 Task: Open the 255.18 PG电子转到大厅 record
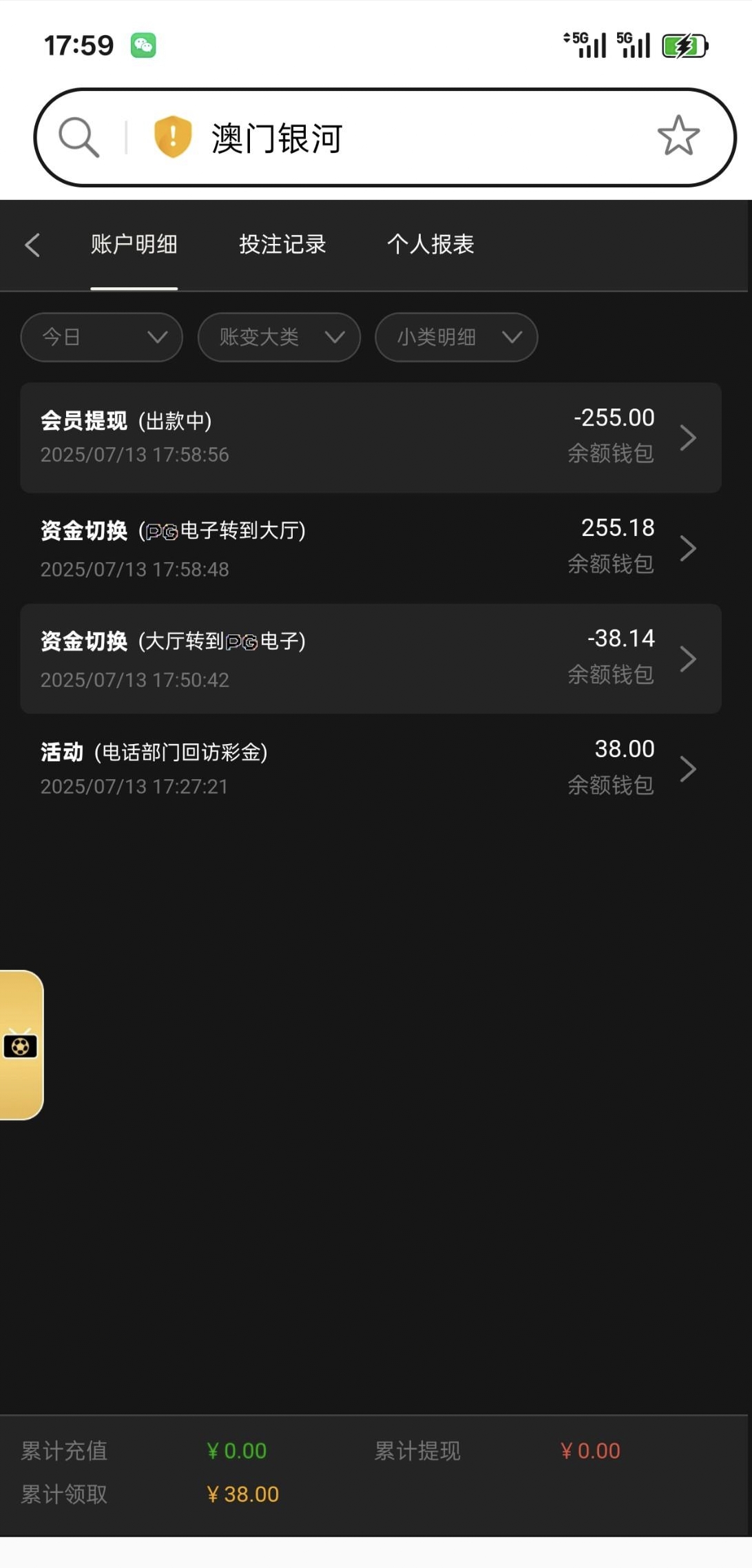pyautogui.click(x=370, y=548)
